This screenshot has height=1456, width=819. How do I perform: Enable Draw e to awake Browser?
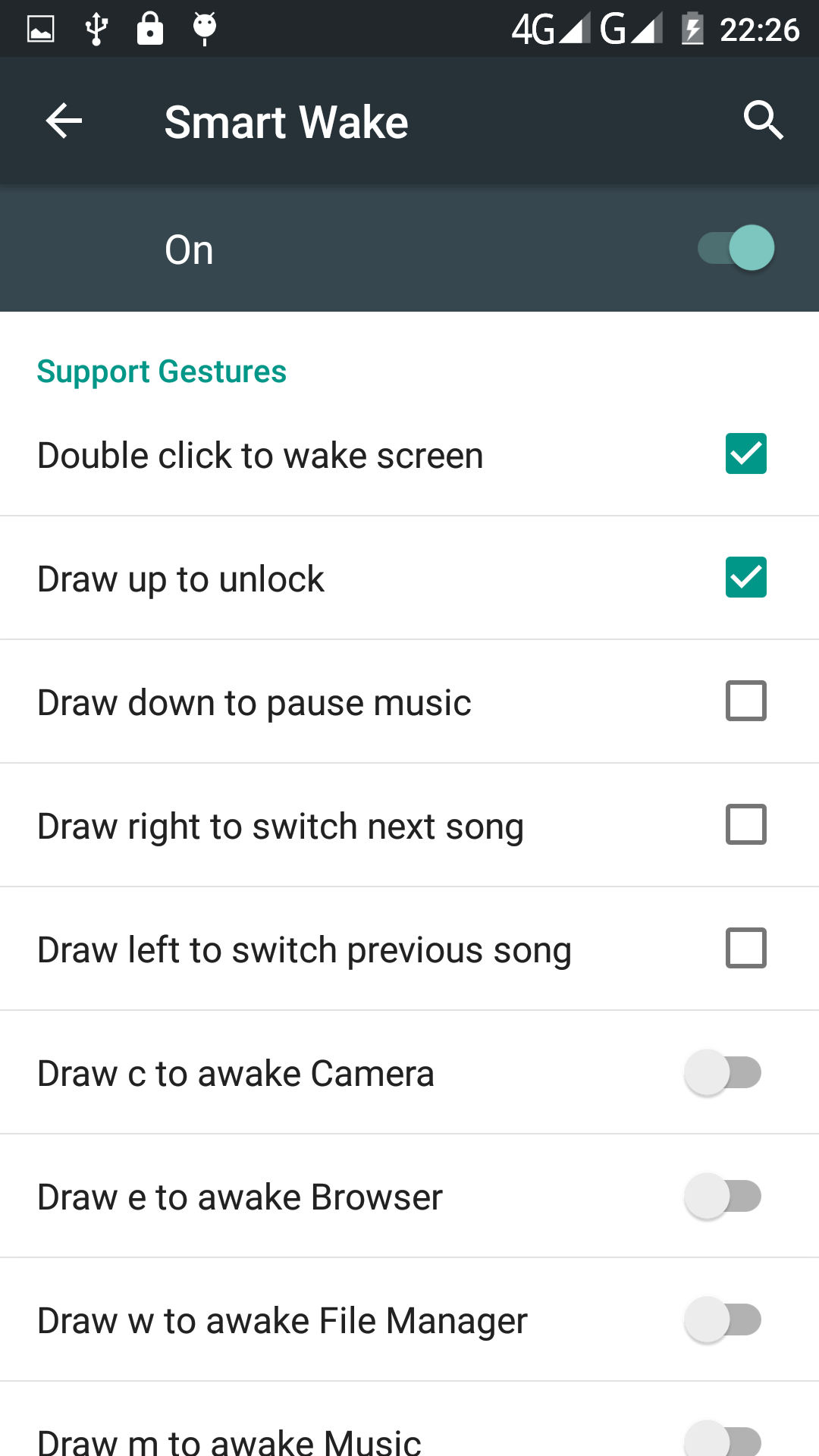[723, 1197]
